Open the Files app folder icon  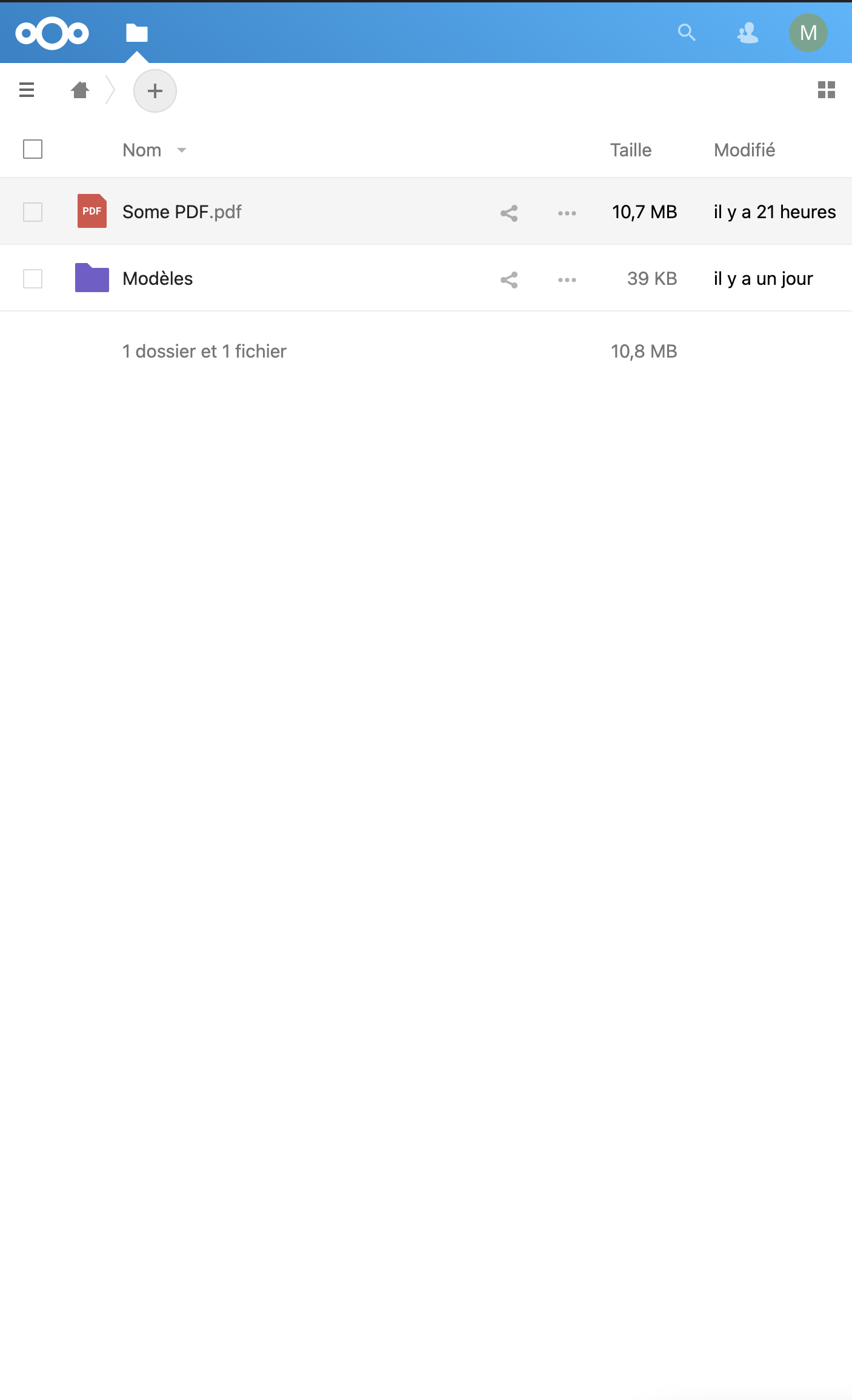(137, 33)
